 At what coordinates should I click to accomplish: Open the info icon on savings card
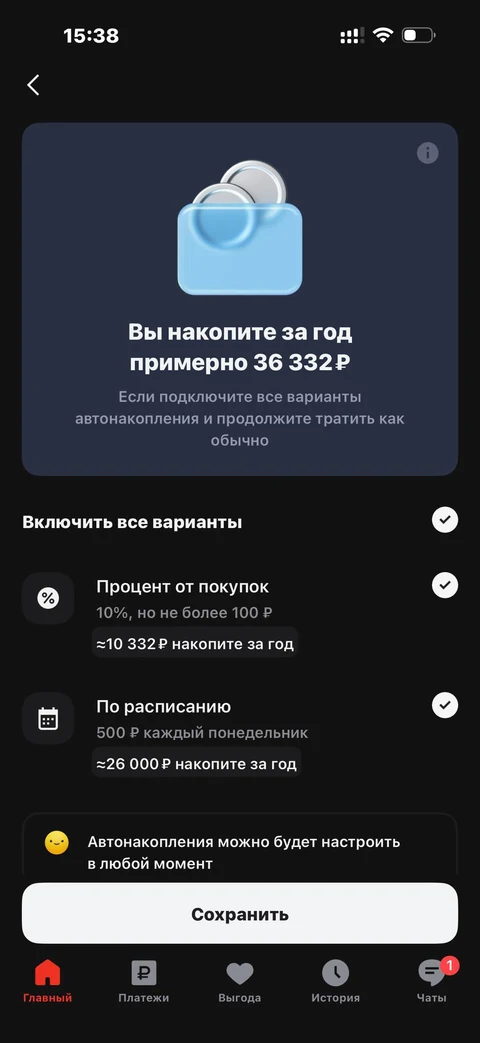(427, 153)
